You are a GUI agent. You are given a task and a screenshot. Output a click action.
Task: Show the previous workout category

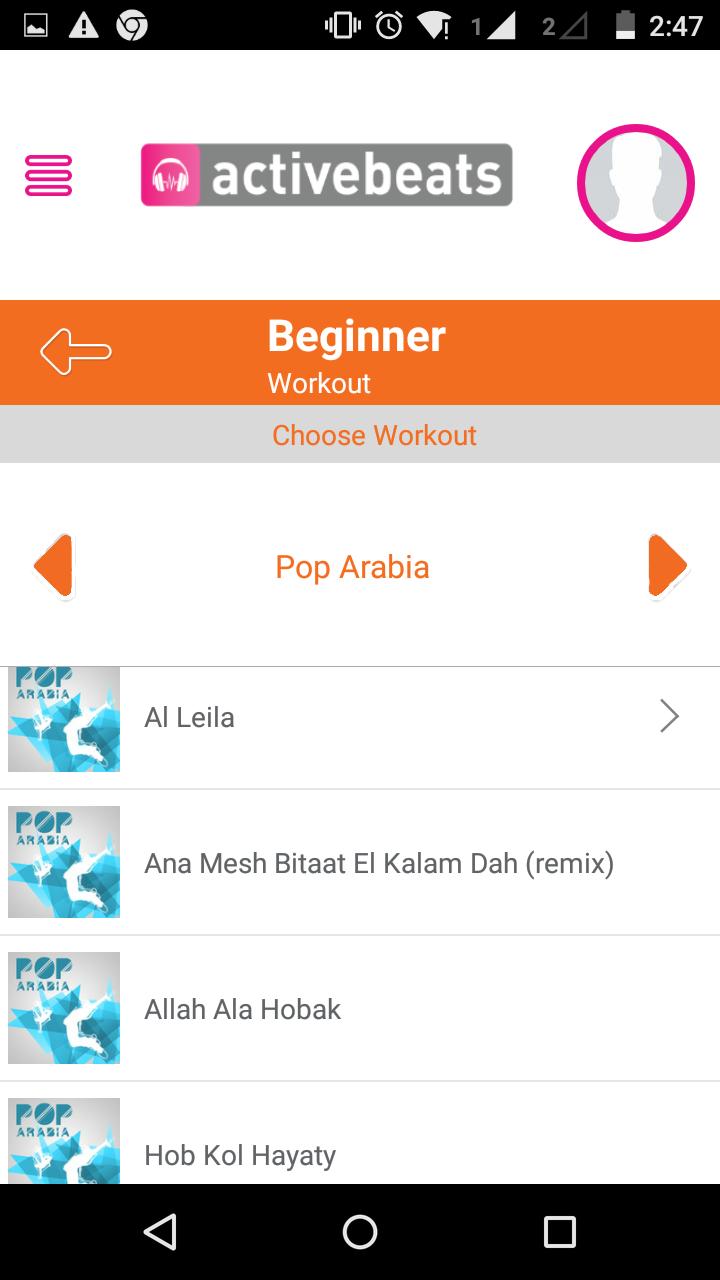click(x=53, y=566)
